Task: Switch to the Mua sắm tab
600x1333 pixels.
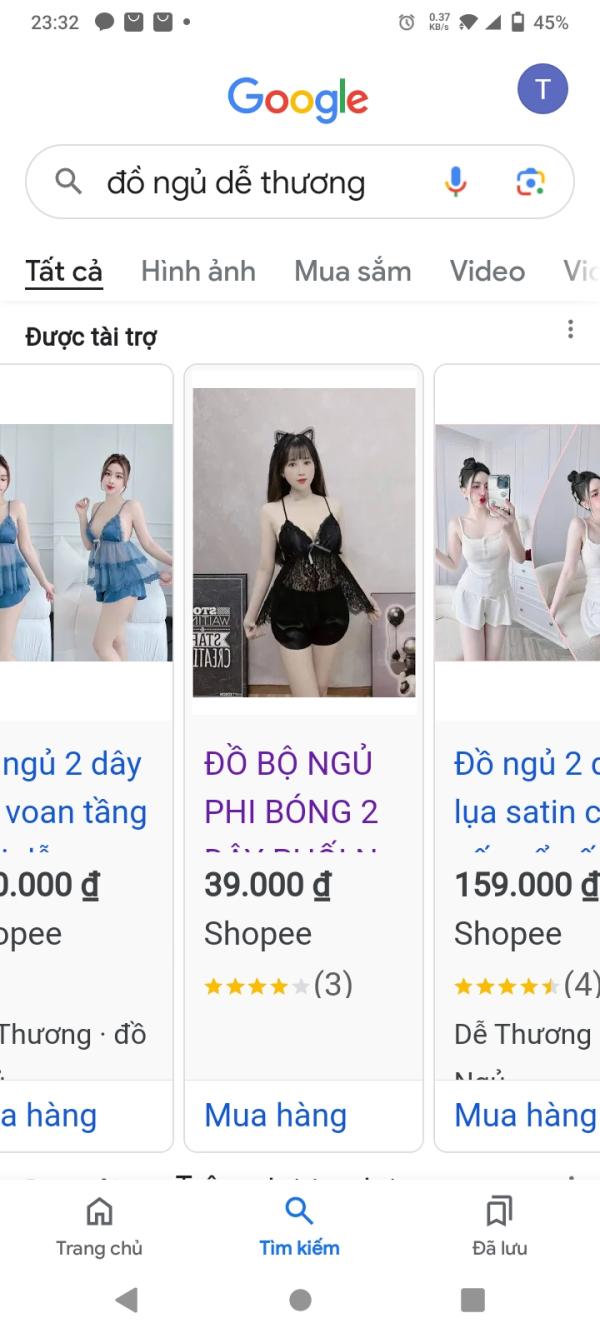Action: [x=352, y=271]
